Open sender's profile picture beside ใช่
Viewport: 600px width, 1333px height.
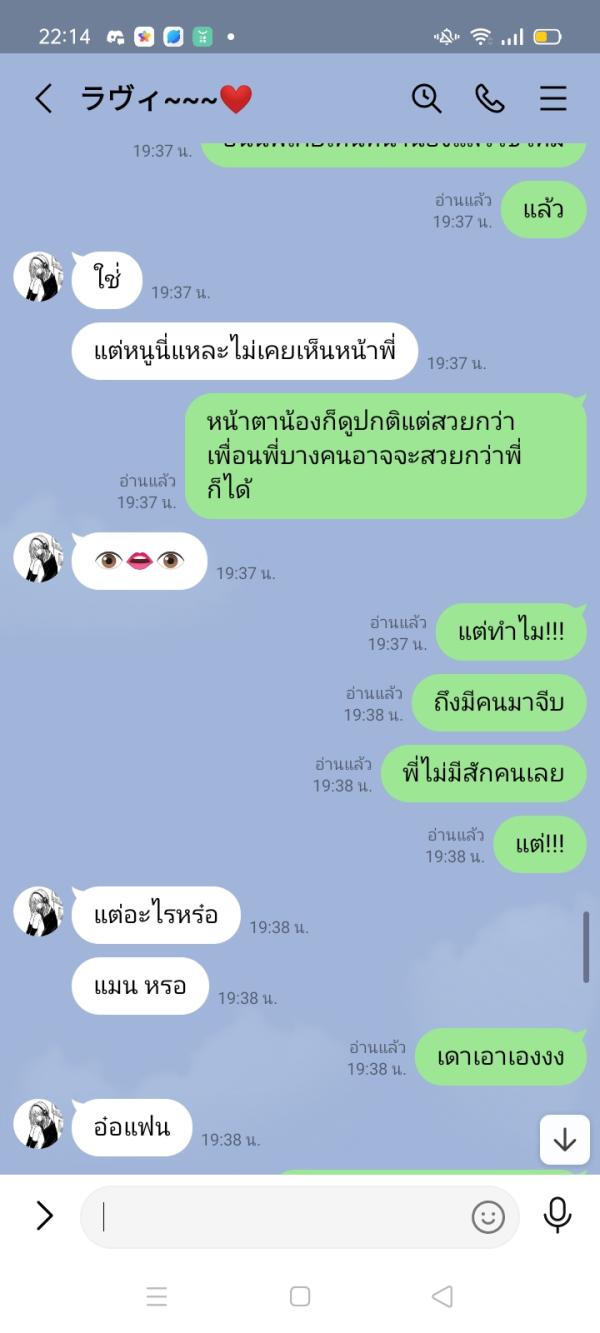click(38, 277)
